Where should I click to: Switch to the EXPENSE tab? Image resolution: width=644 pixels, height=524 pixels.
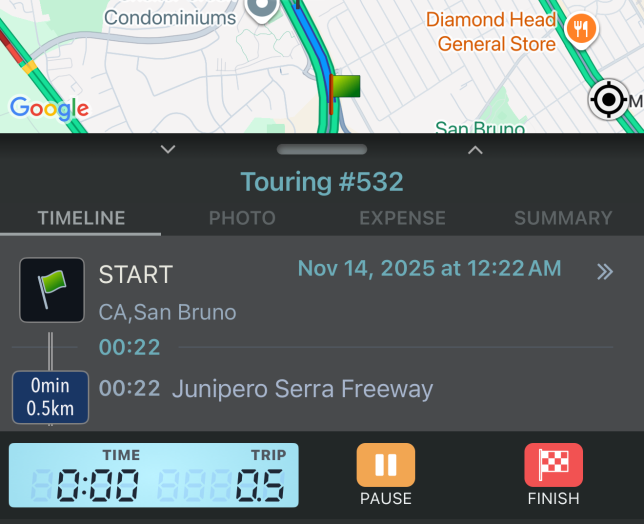402,218
